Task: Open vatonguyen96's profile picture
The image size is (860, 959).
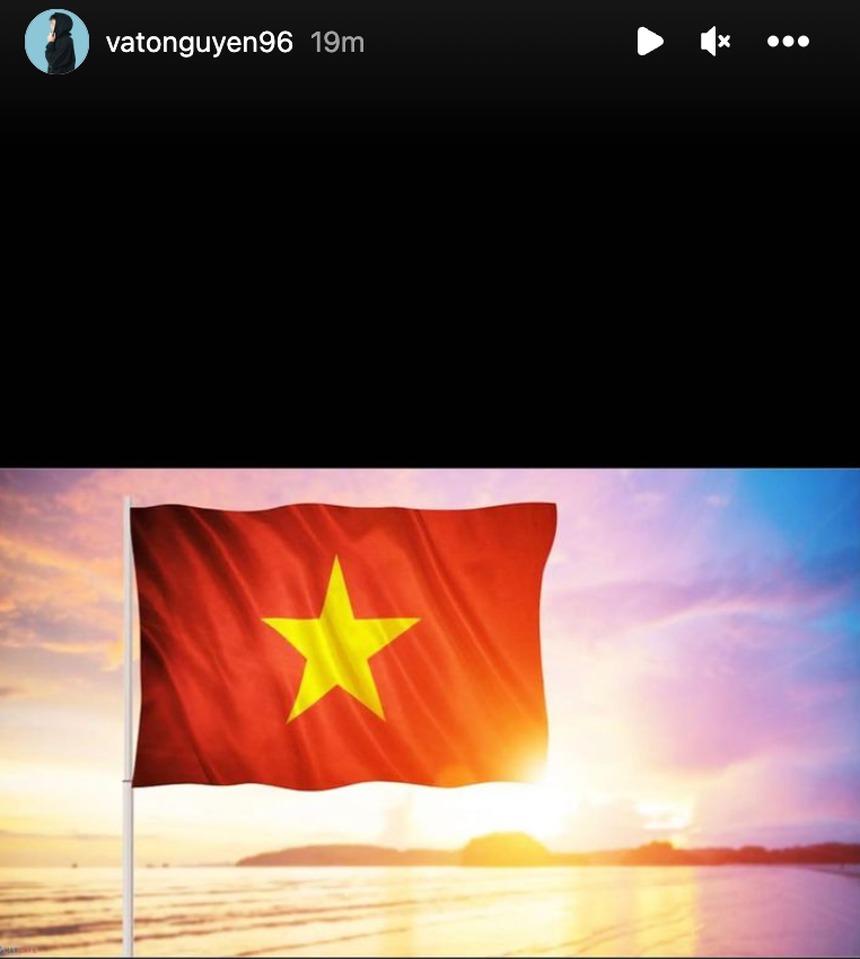Action: click(x=57, y=42)
